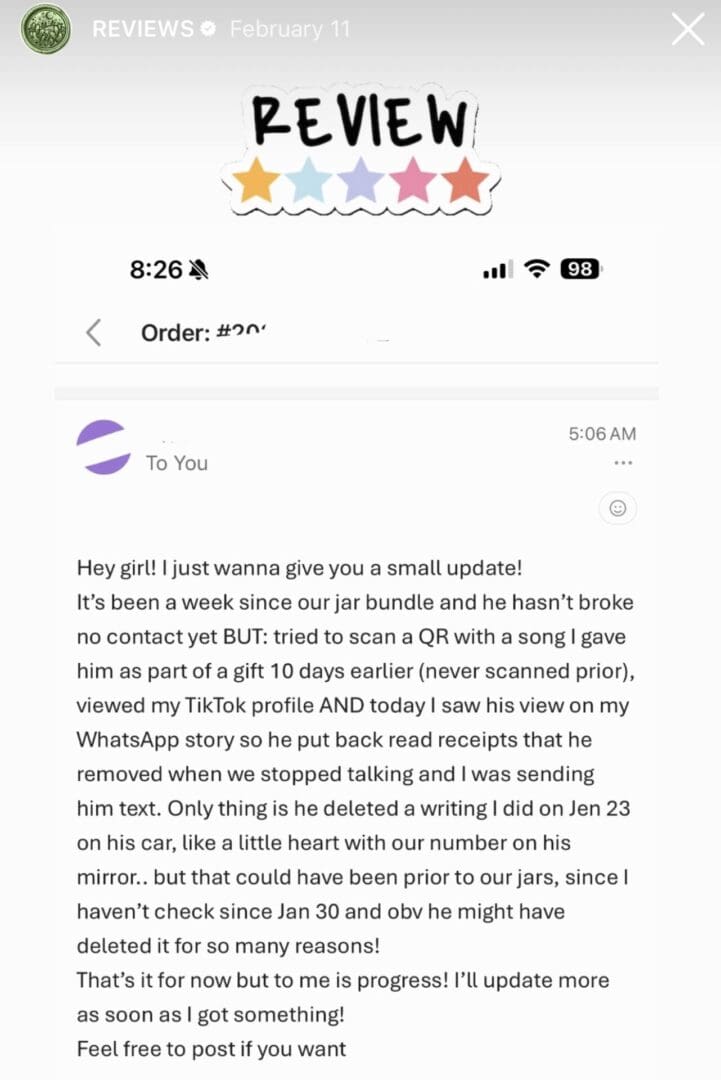Open the smiley emoji reaction button

click(x=617, y=508)
